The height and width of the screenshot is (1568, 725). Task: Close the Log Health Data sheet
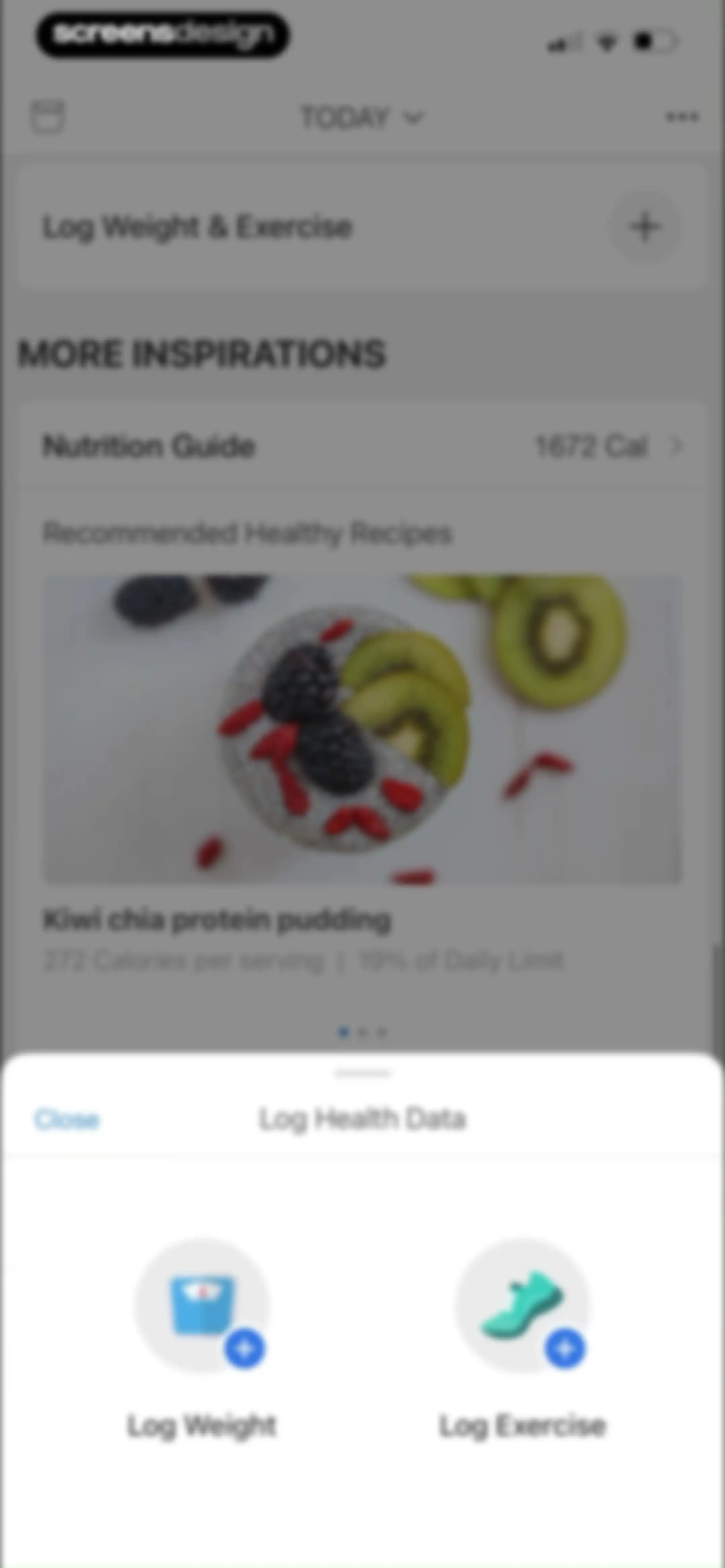click(66, 1119)
